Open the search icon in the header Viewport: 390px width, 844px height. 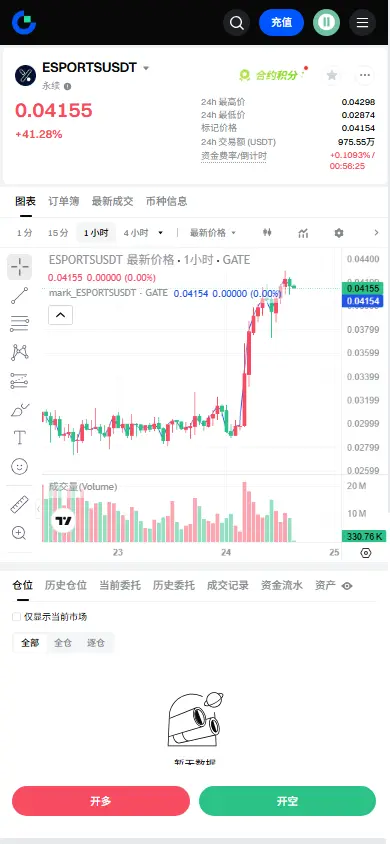[237, 23]
